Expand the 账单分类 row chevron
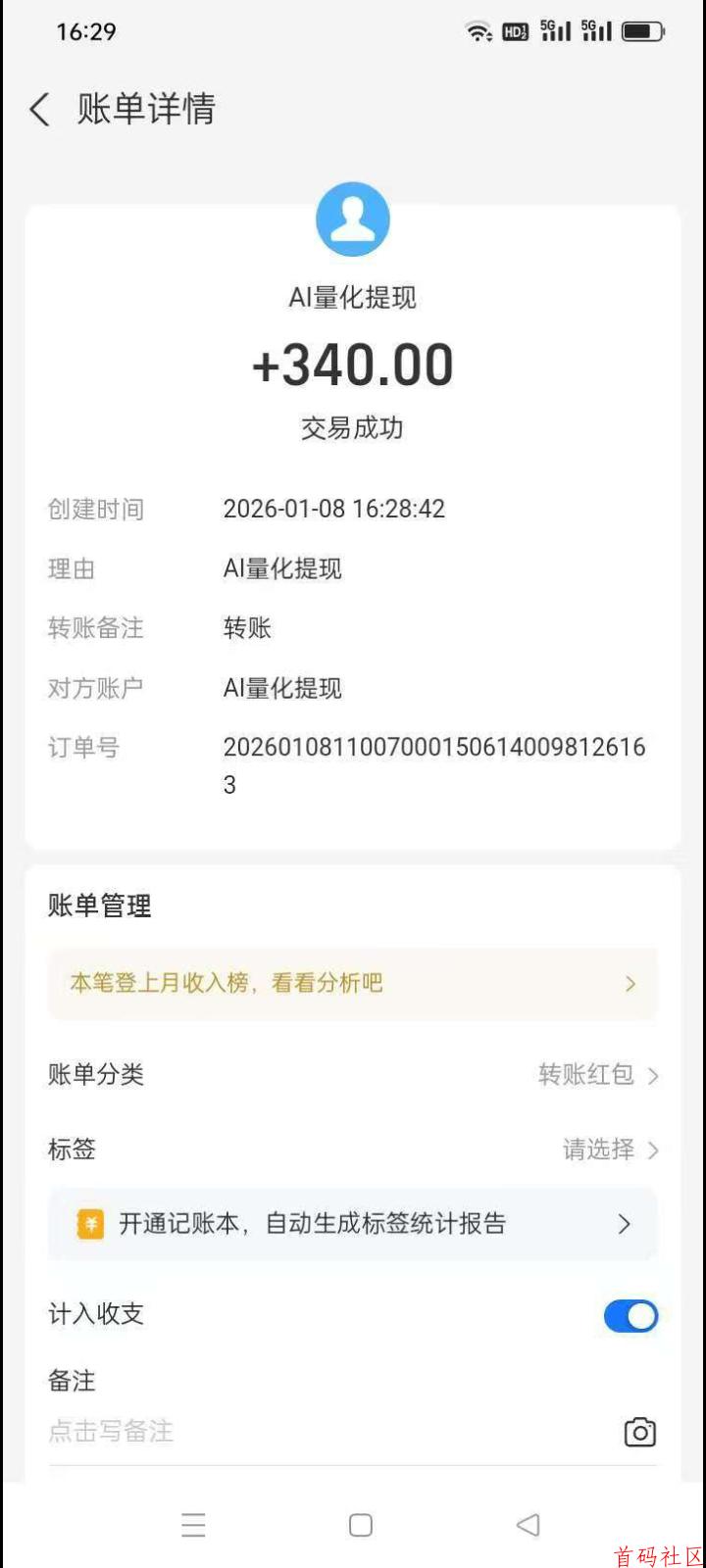706x1568 pixels. [654, 1075]
